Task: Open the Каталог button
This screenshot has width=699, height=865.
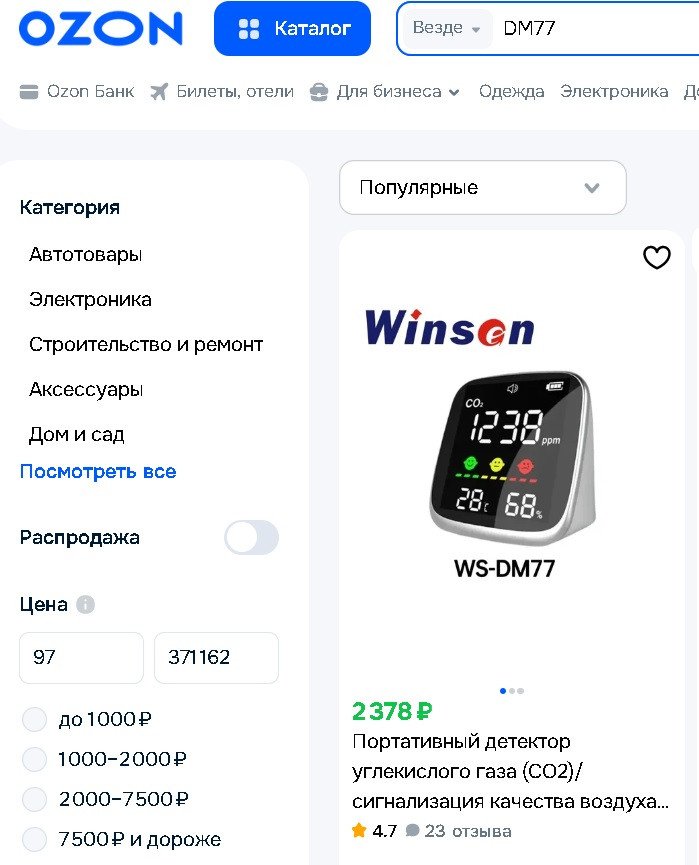Action: (x=292, y=29)
